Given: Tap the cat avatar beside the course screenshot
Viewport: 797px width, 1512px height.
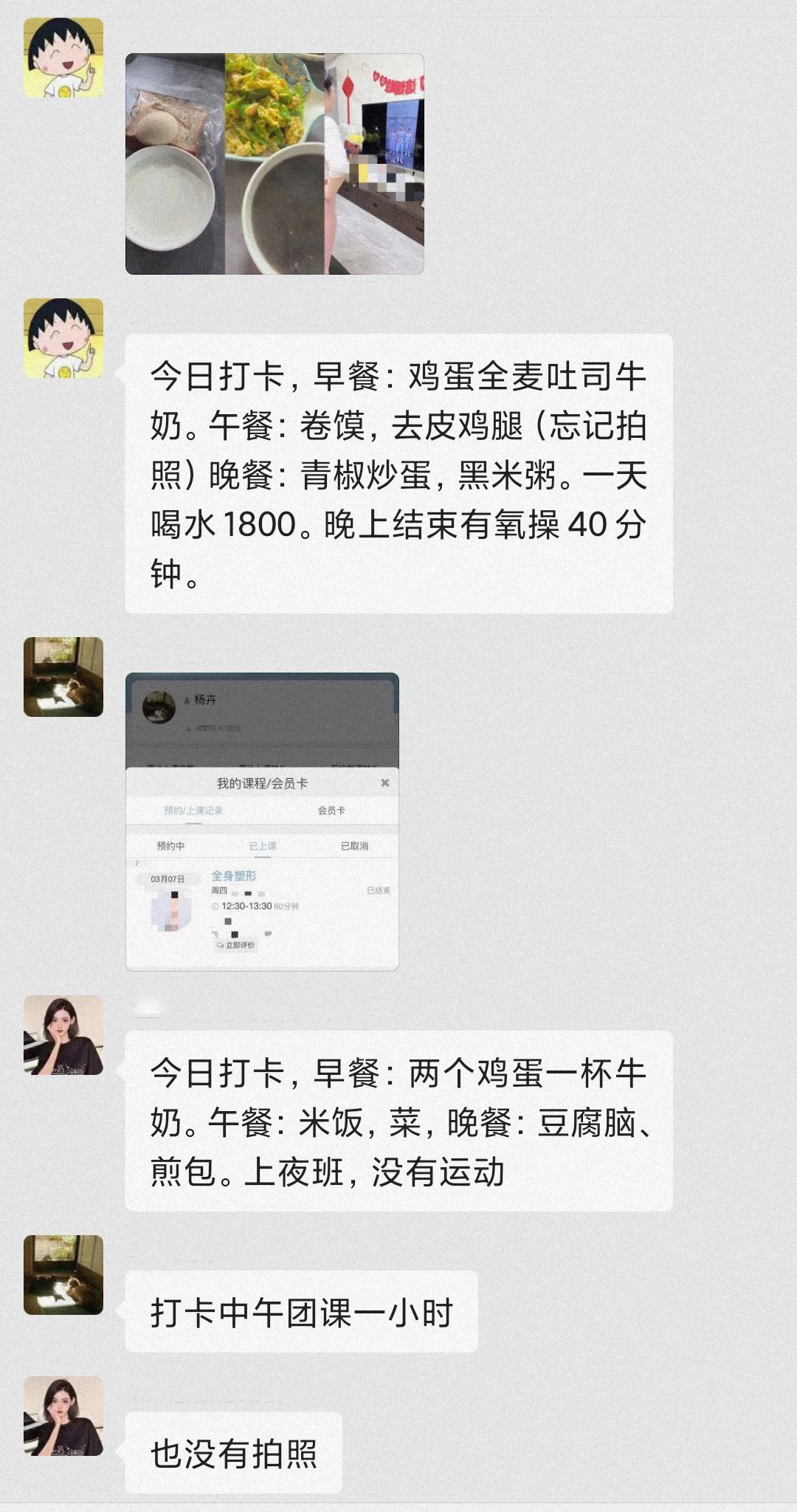Looking at the screenshot, I should pyautogui.click(x=63, y=677).
